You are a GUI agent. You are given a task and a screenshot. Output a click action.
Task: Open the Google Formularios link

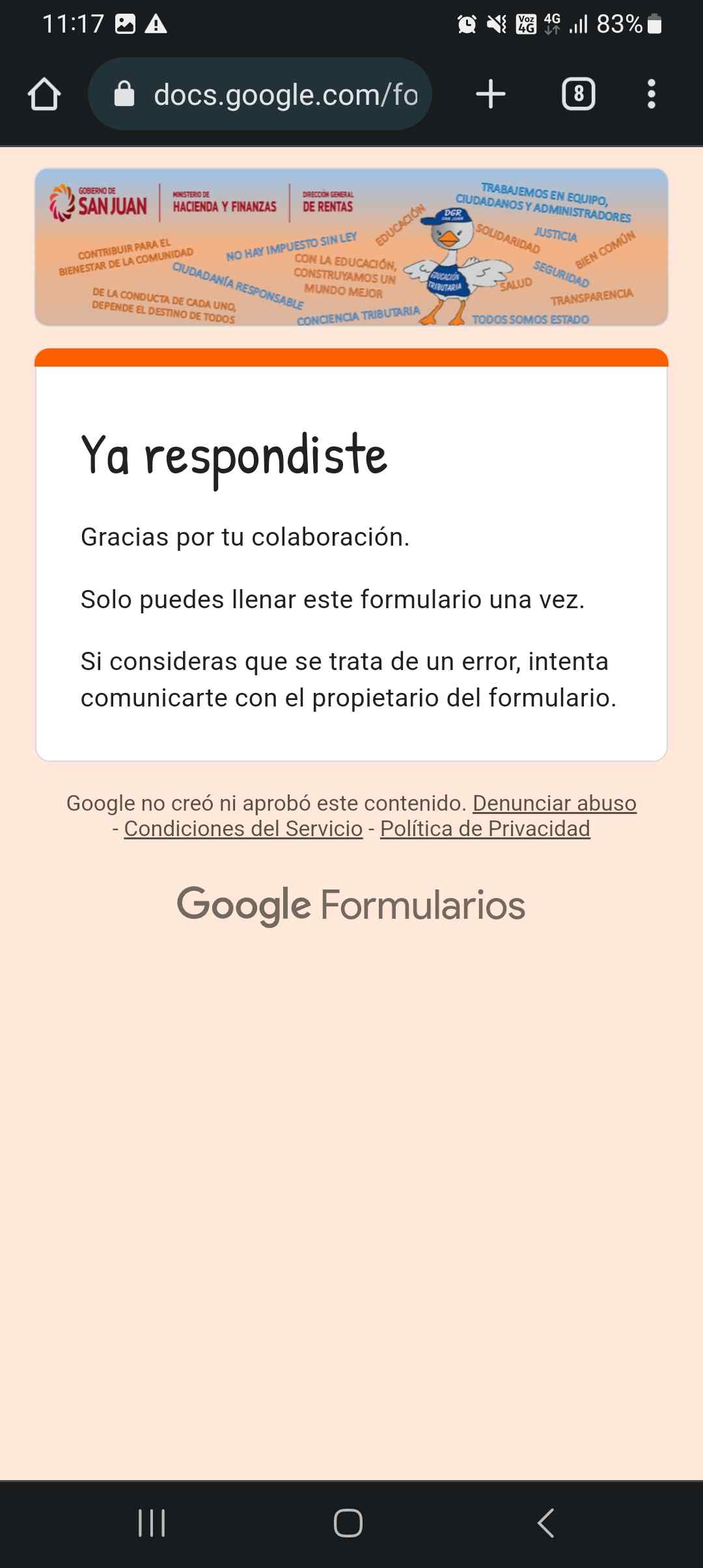coord(351,905)
